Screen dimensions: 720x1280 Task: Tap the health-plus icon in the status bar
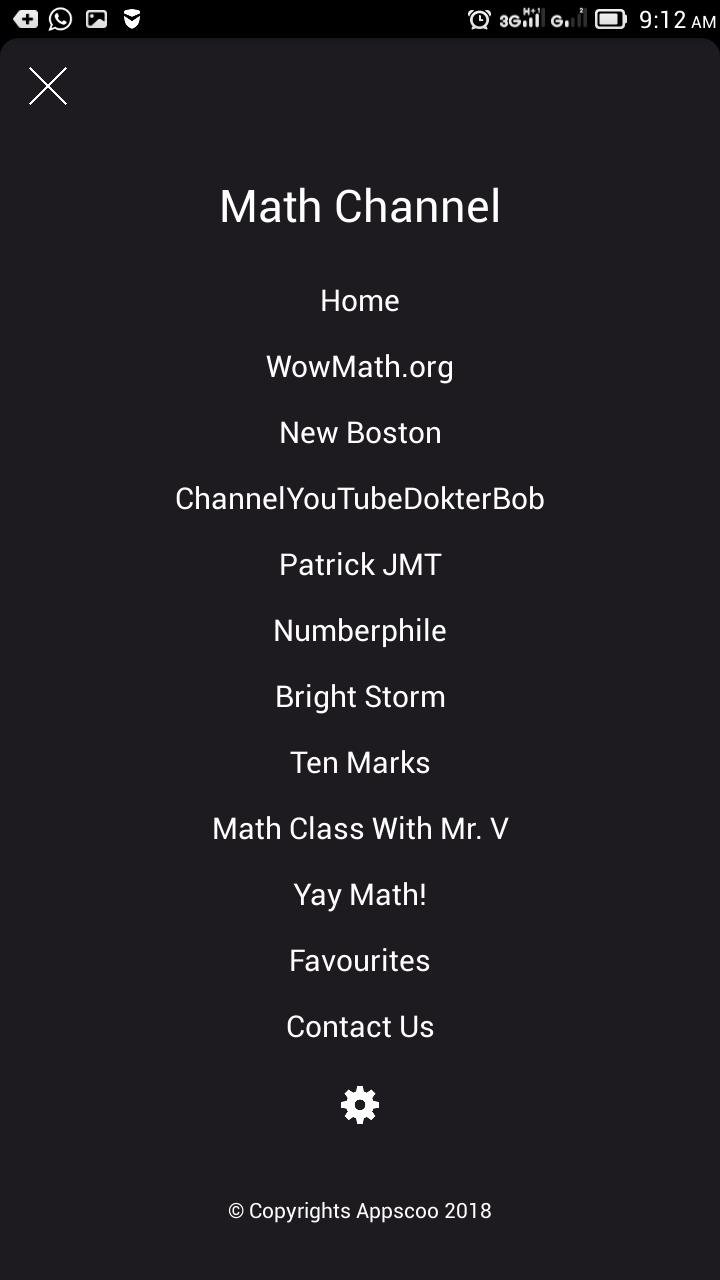pos(25,17)
